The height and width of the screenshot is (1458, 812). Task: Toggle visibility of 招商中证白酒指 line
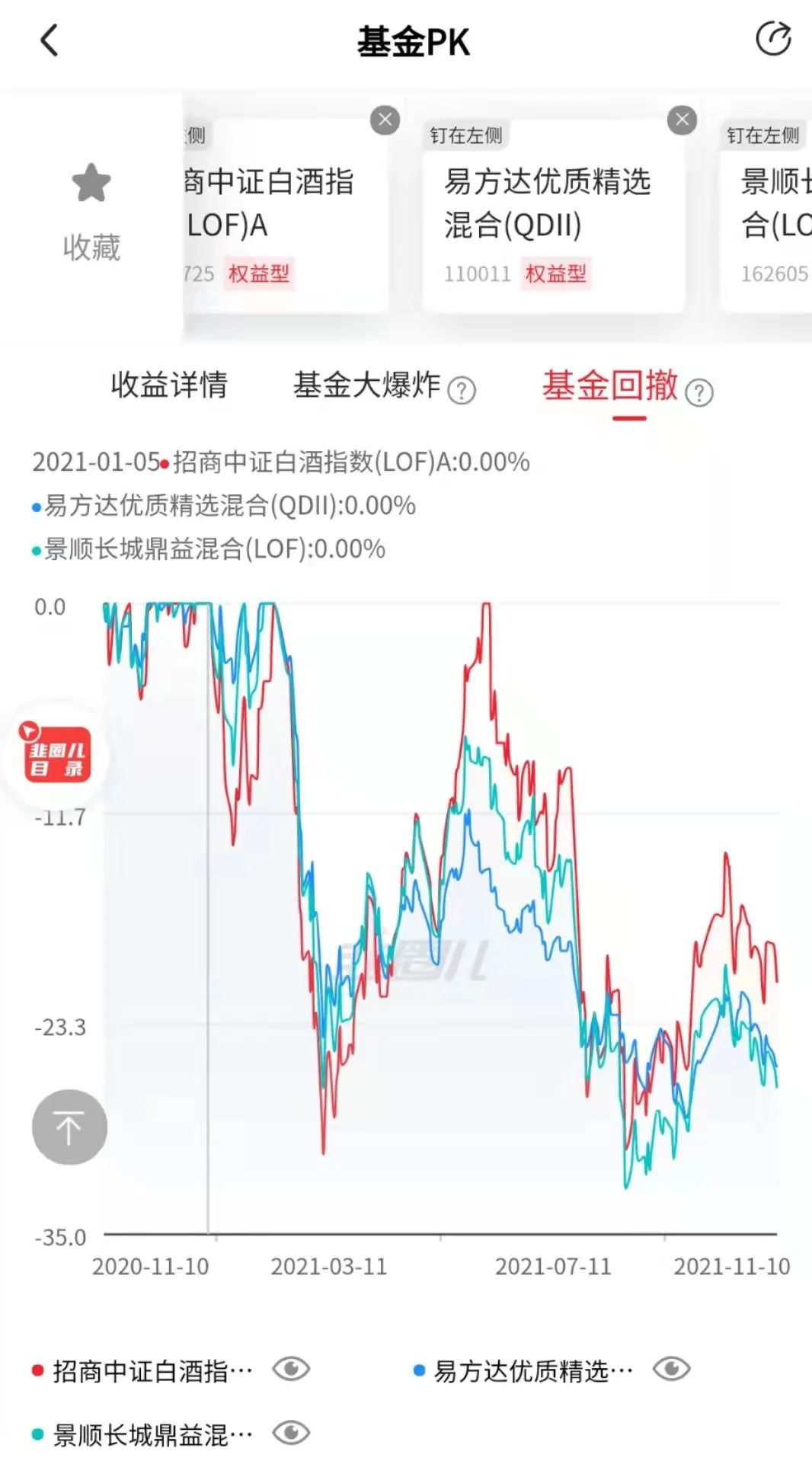tap(291, 1369)
